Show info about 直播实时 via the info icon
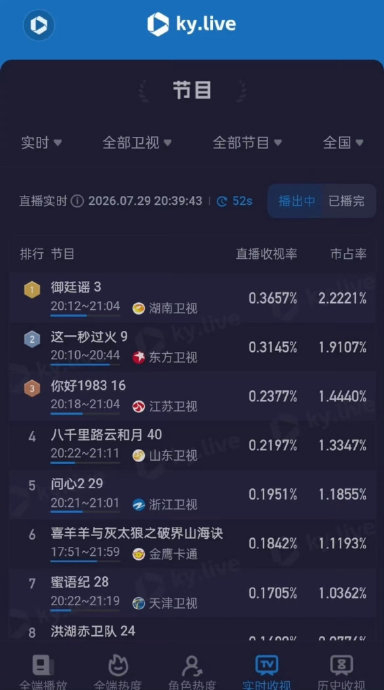 coord(77,202)
